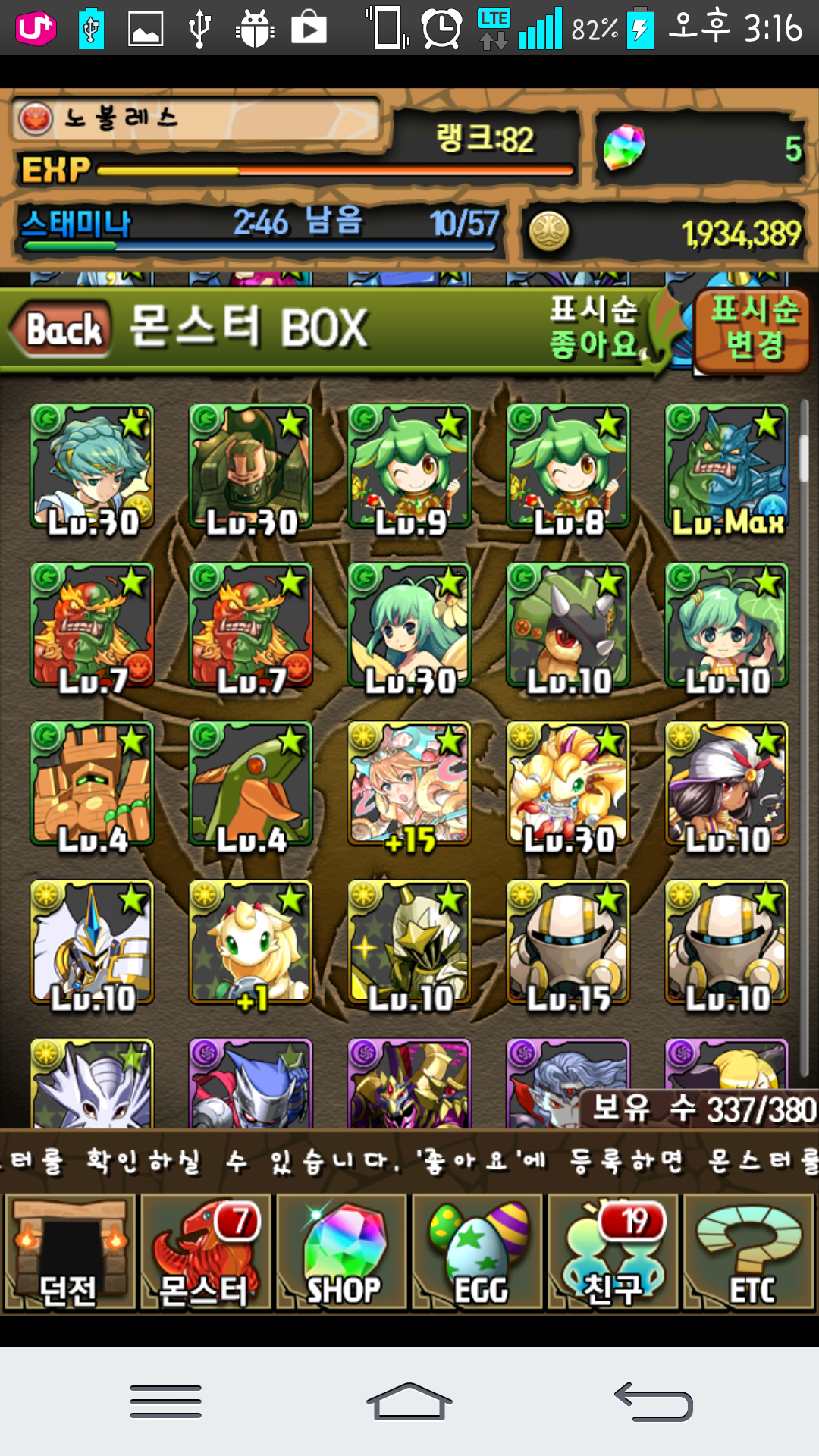Select the +15 light monster
819x1456 pixels.
pyautogui.click(x=409, y=785)
